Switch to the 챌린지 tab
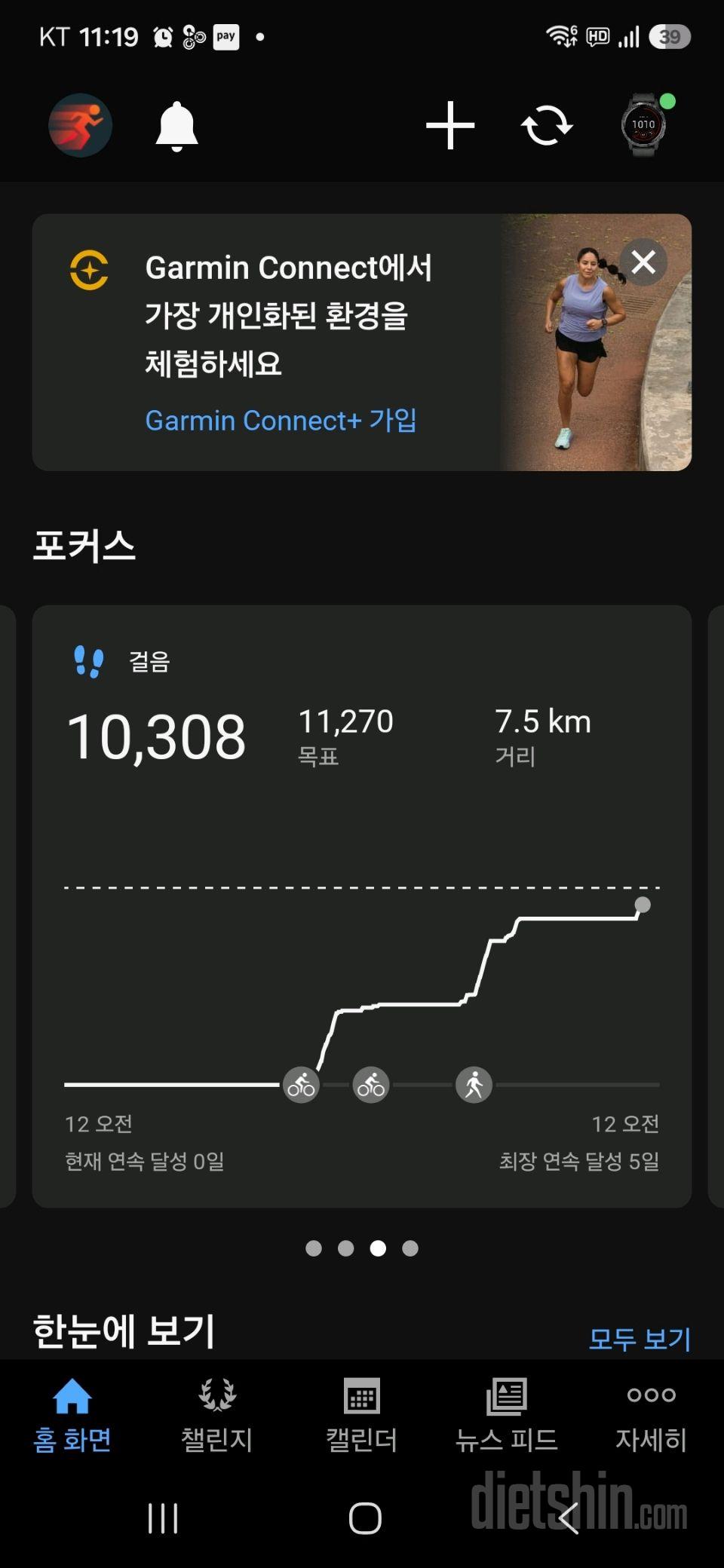This screenshot has height=1568, width=724. 216,1416
